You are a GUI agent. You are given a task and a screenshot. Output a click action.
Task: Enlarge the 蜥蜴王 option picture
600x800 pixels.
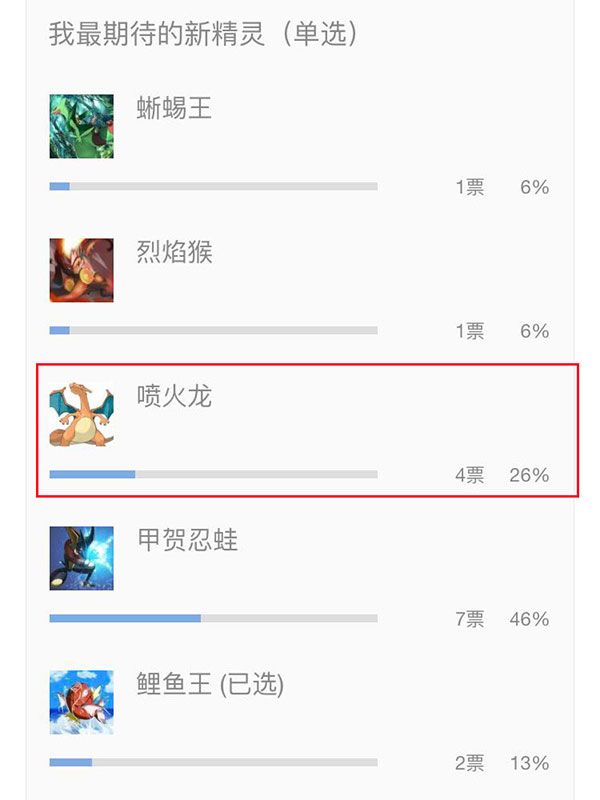pyautogui.click(x=81, y=126)
